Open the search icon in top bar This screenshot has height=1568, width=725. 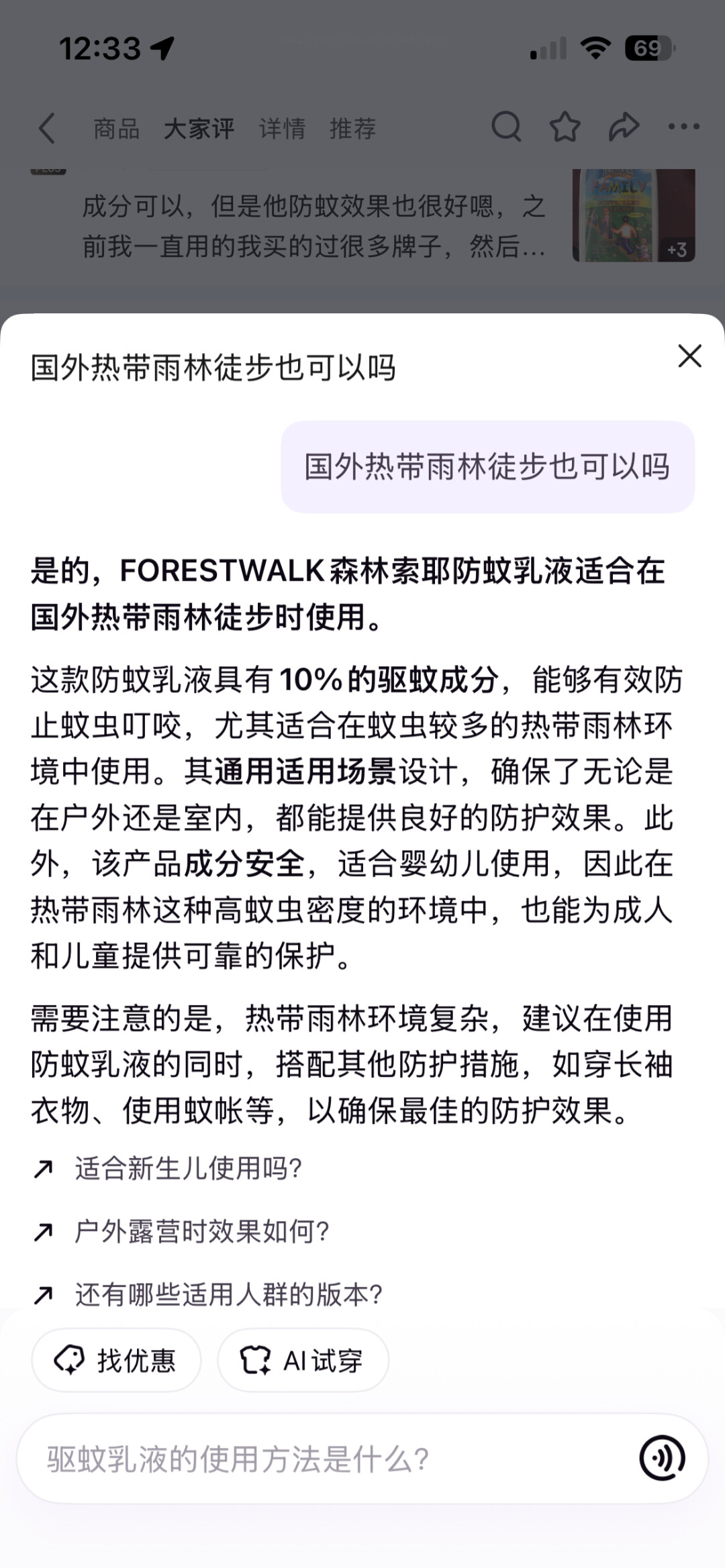506,127
